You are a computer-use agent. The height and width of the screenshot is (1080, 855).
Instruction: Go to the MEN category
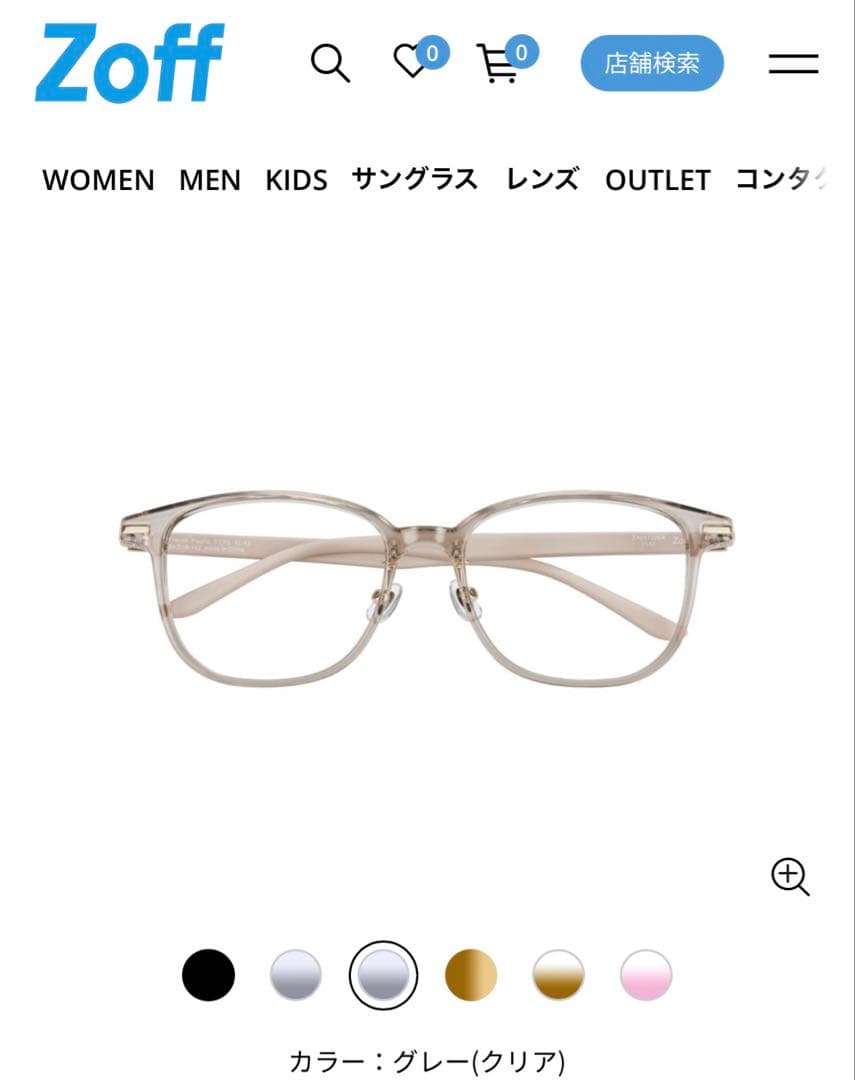(210, 180)
